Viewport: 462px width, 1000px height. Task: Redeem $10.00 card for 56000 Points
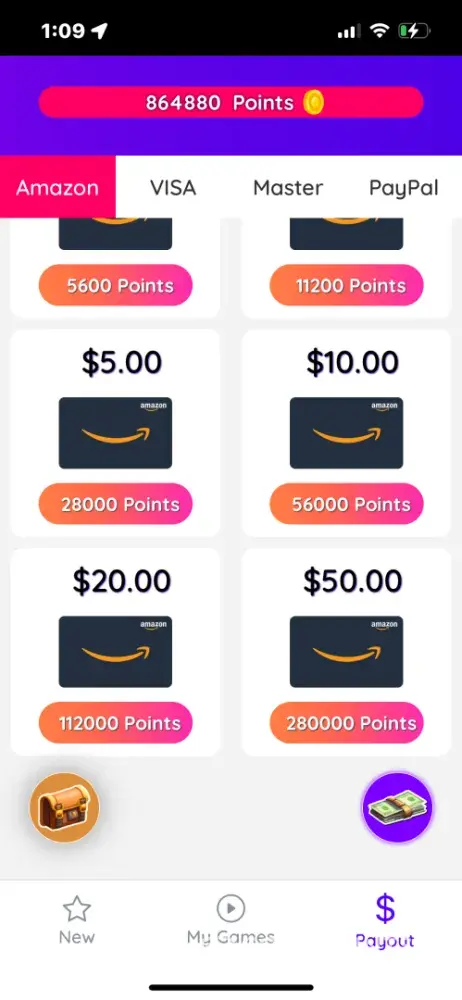[346, 504]
